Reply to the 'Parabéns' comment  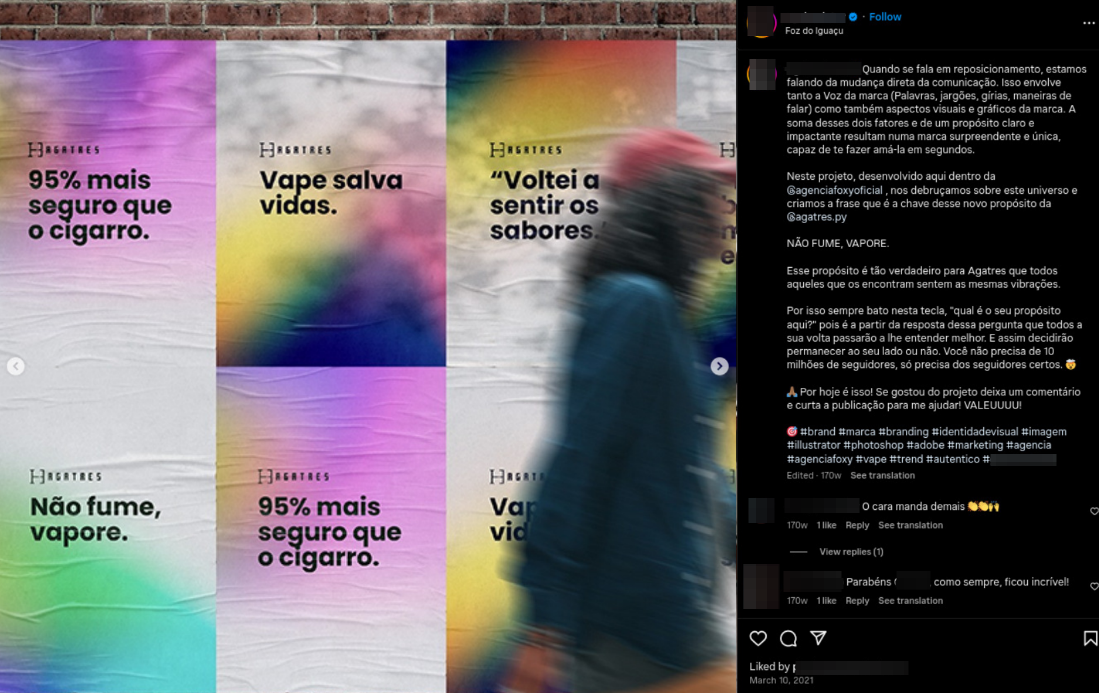(857, 601)
